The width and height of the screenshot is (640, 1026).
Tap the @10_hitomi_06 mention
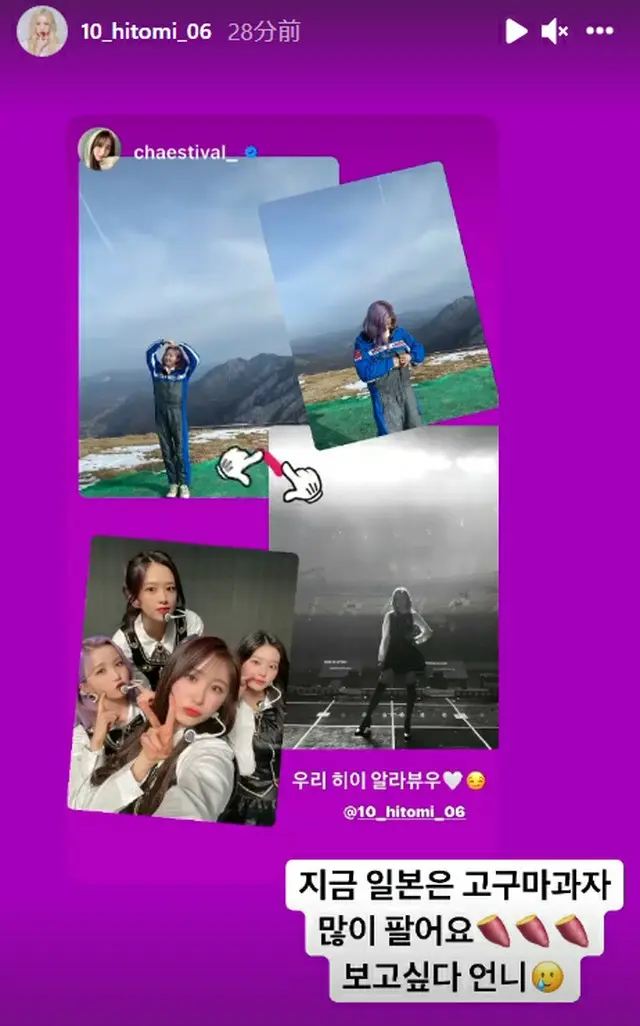click(405, 813)
